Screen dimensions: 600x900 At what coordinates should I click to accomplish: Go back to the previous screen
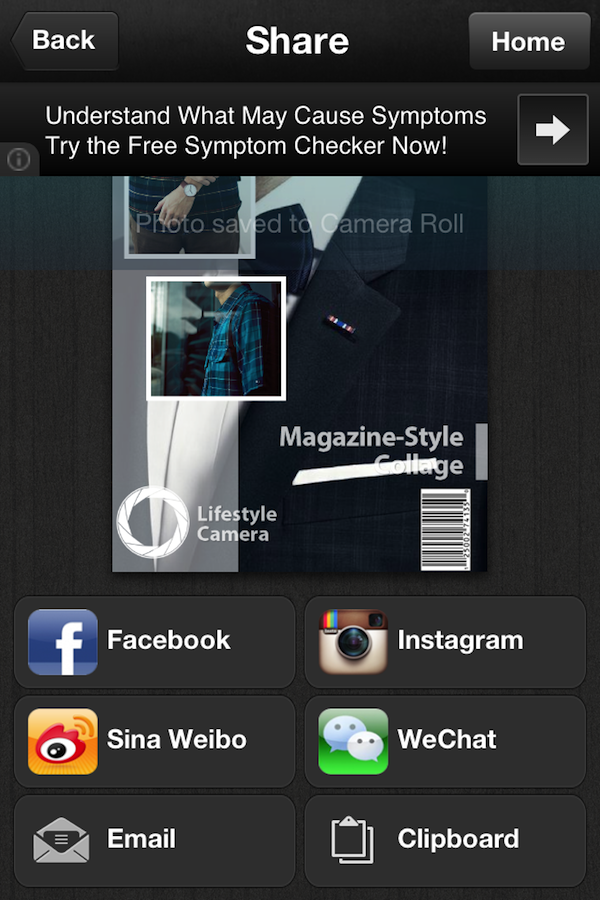[x=64, y=41]
